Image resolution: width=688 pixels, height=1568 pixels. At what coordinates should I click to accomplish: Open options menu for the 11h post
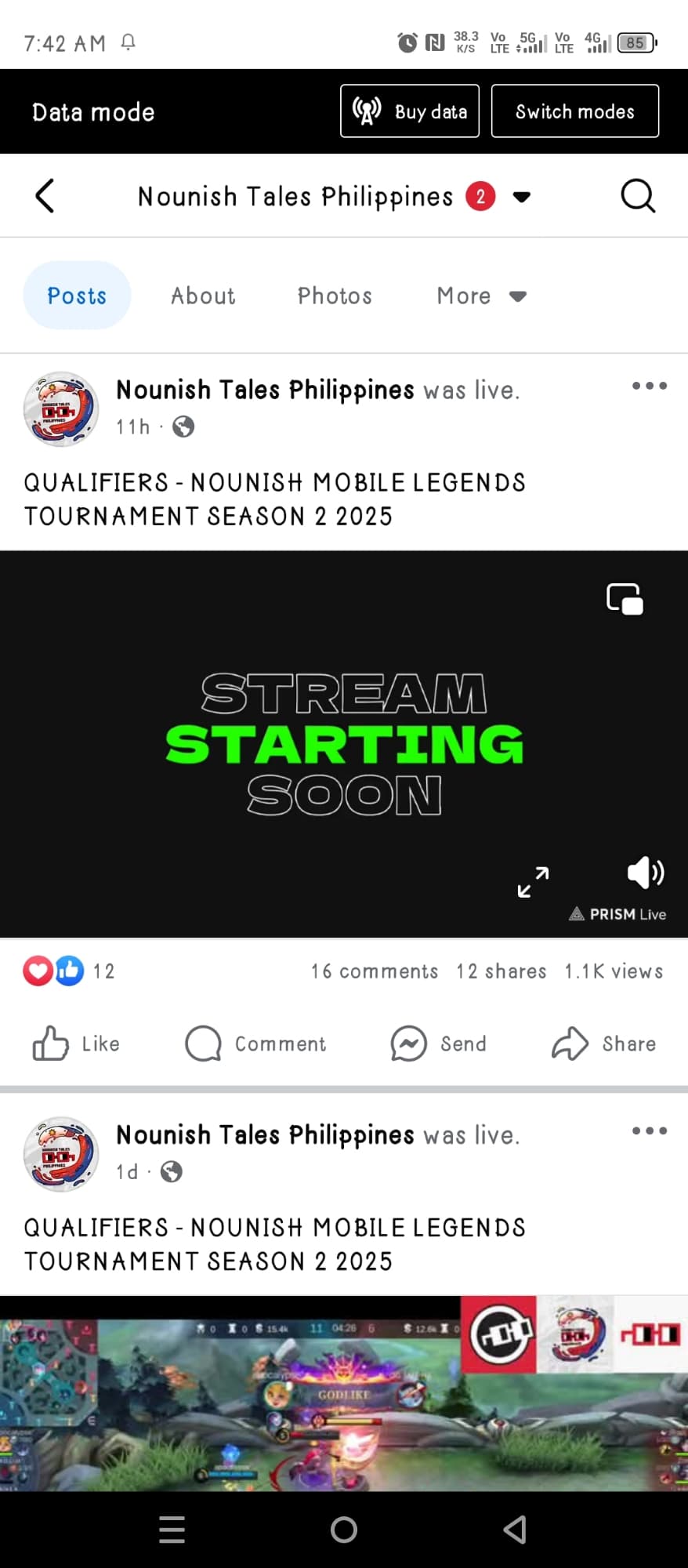[649, 386]
